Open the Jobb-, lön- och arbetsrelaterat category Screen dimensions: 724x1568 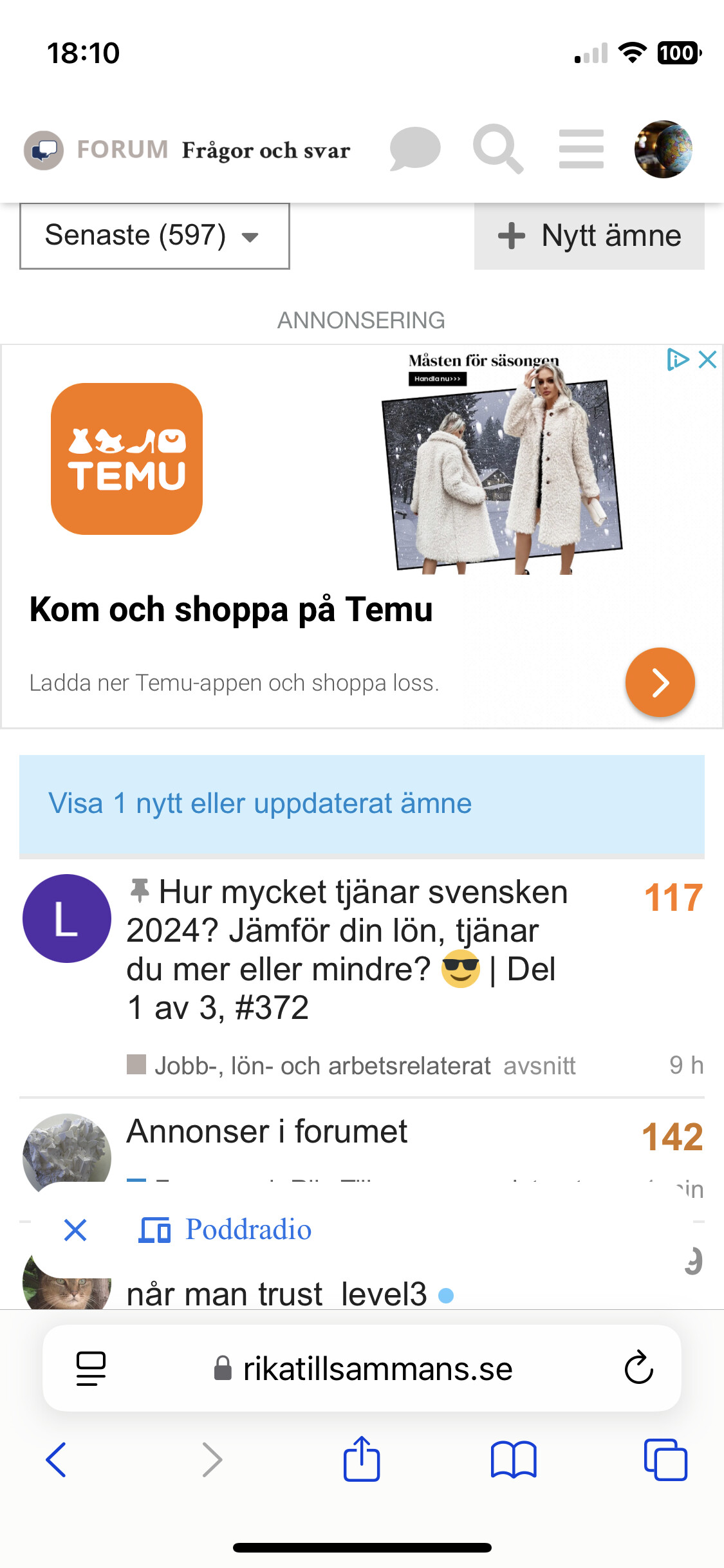322,1066
